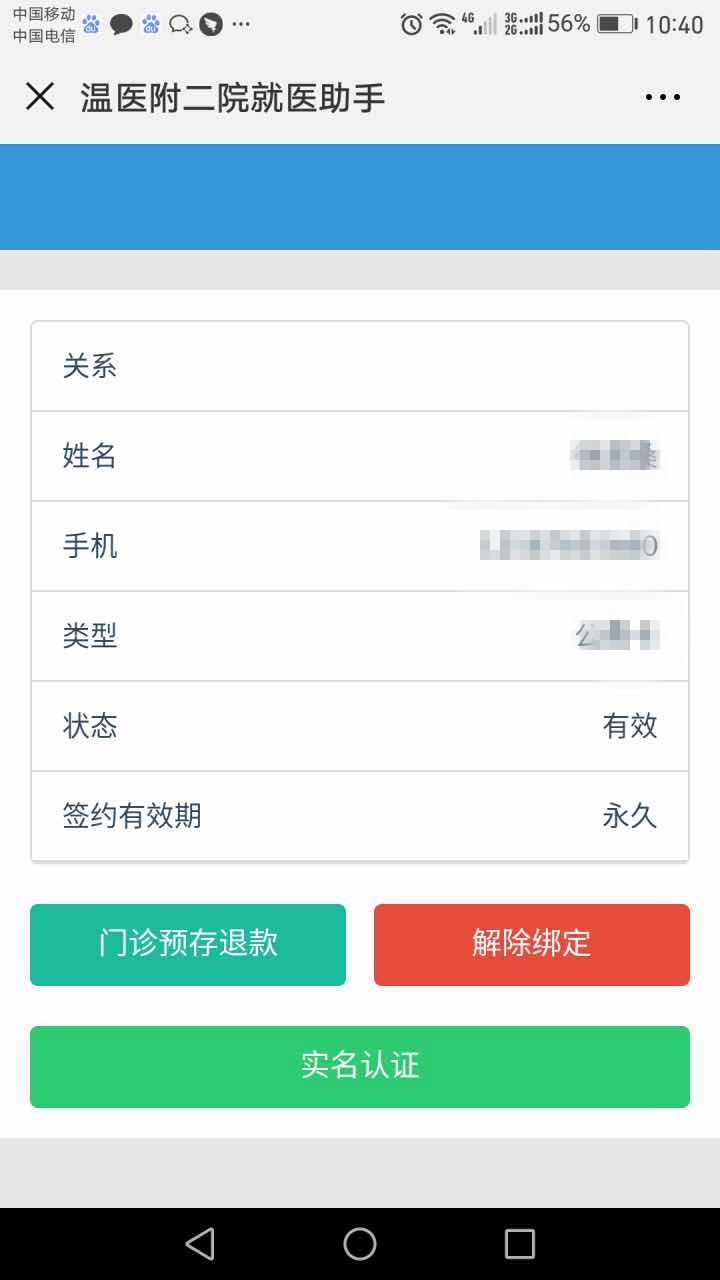Open the three-dot overflow menu
Viewport: 720px width, 1280px height.
[x=662, y=97]
